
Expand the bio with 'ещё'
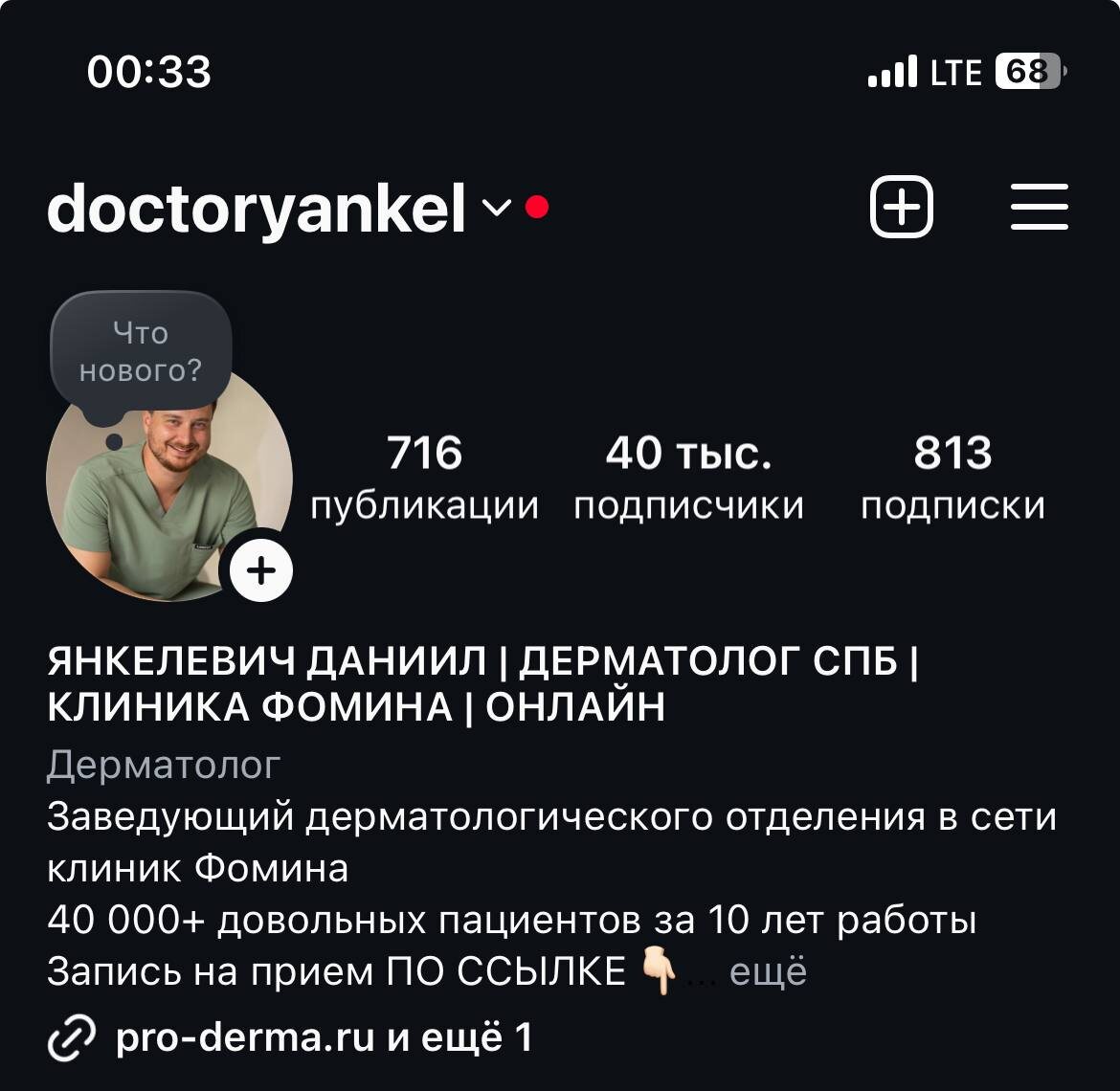pos(768,971)
